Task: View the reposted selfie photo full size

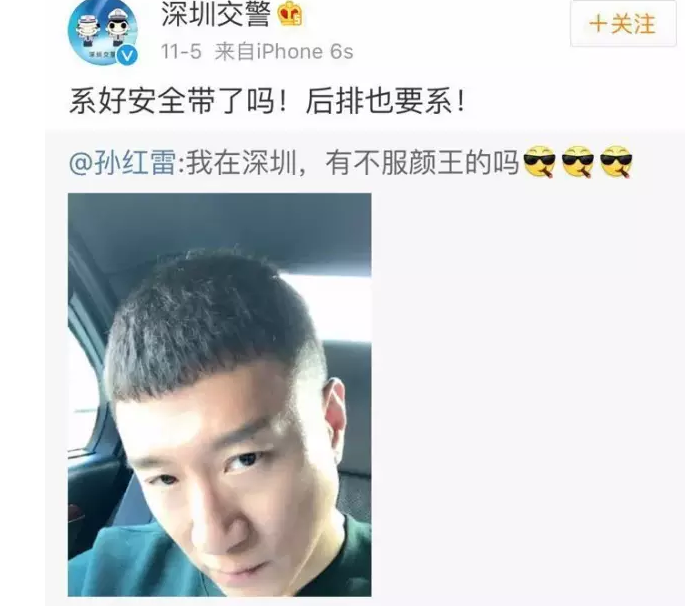Action: click(x=219, y=394)
